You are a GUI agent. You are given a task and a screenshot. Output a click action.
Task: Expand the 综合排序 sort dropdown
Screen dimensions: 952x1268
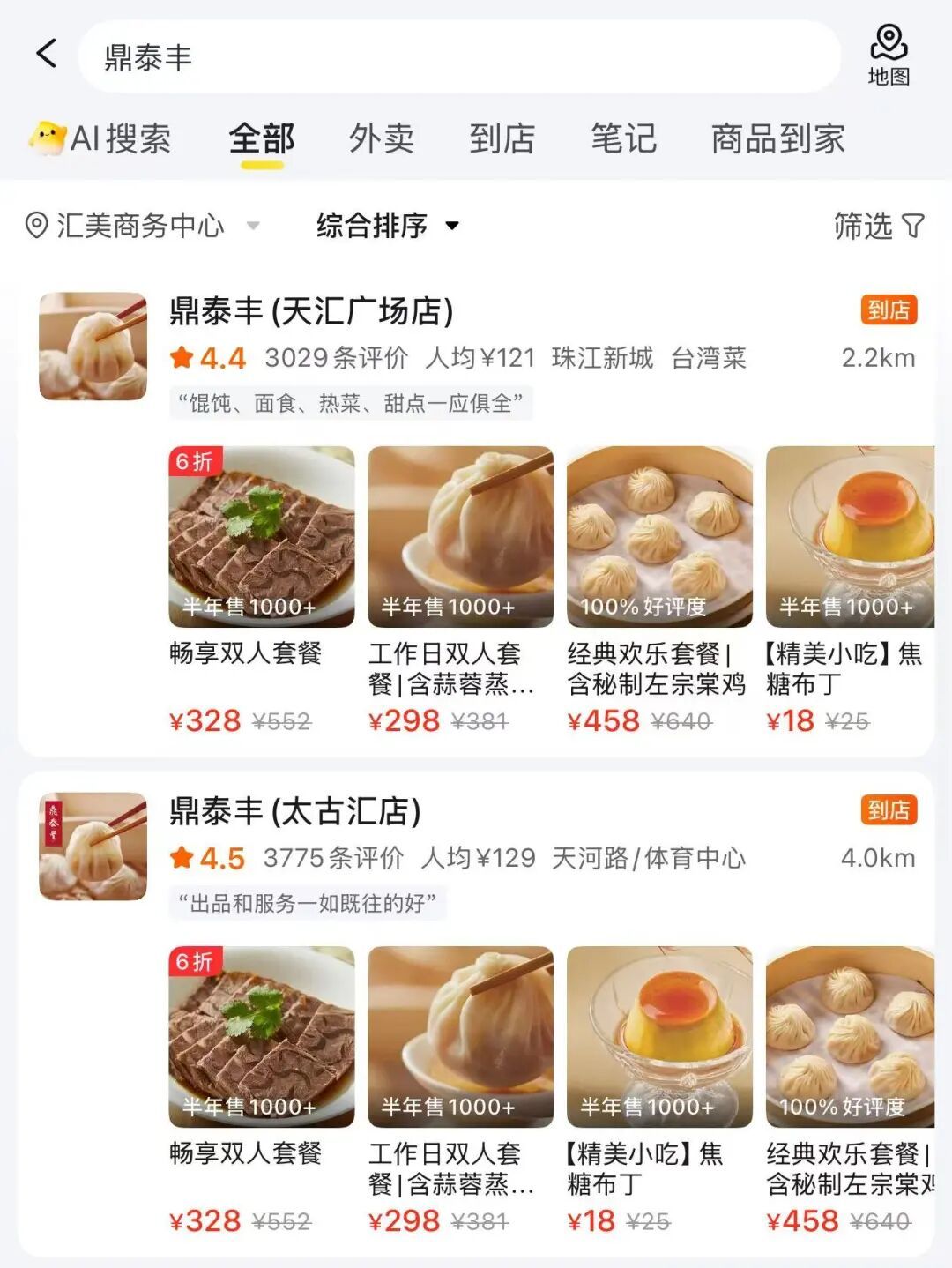[x=388, y=226]
